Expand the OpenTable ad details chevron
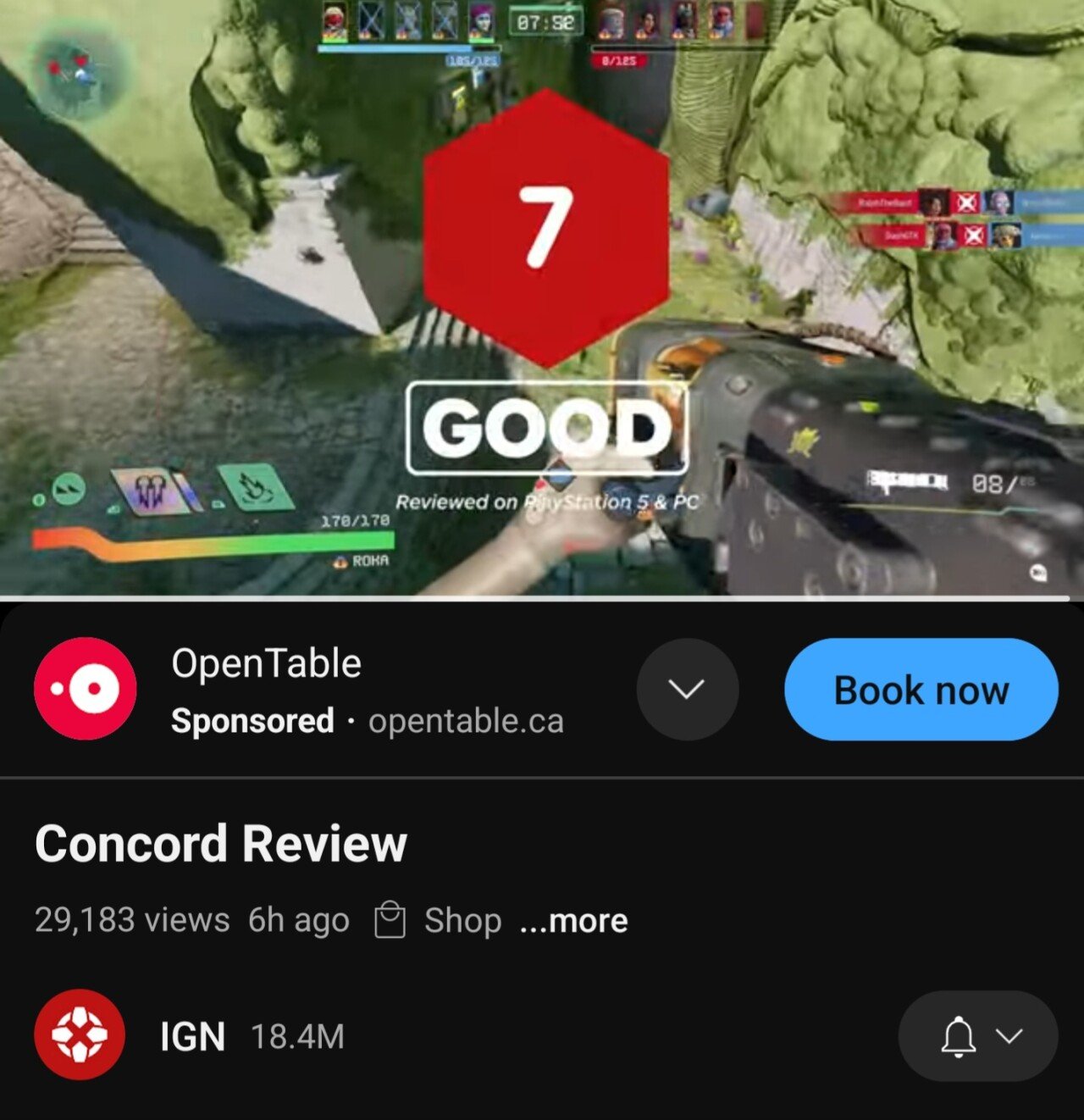Image resolution: width=1084 pixels, height=1120 pixels. pos(687,690)
